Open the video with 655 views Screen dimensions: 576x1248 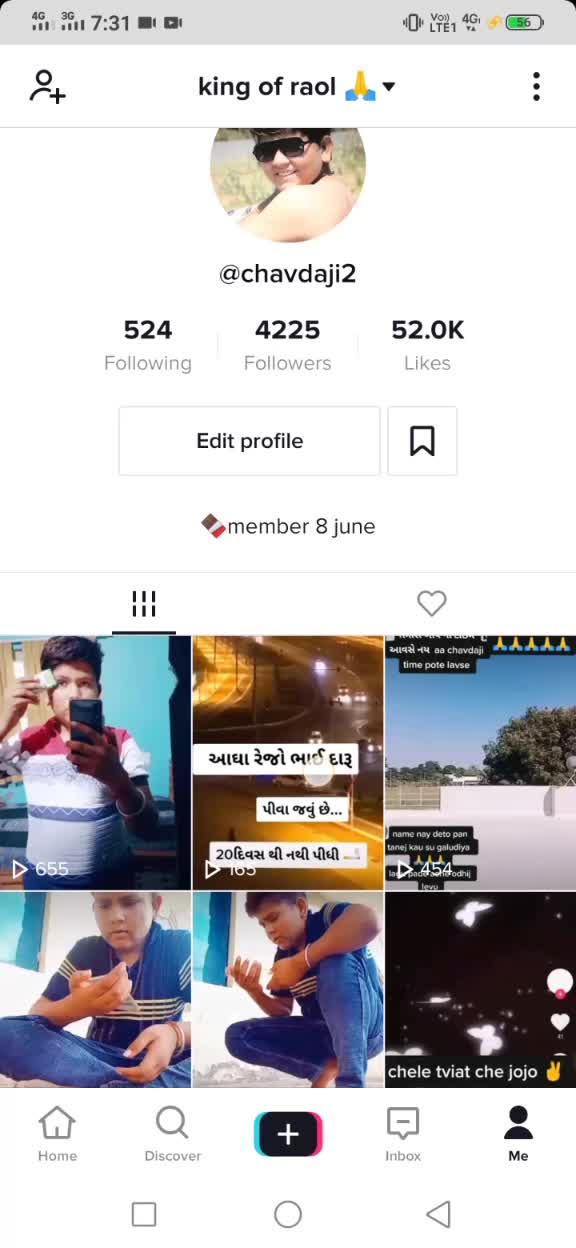95,763
